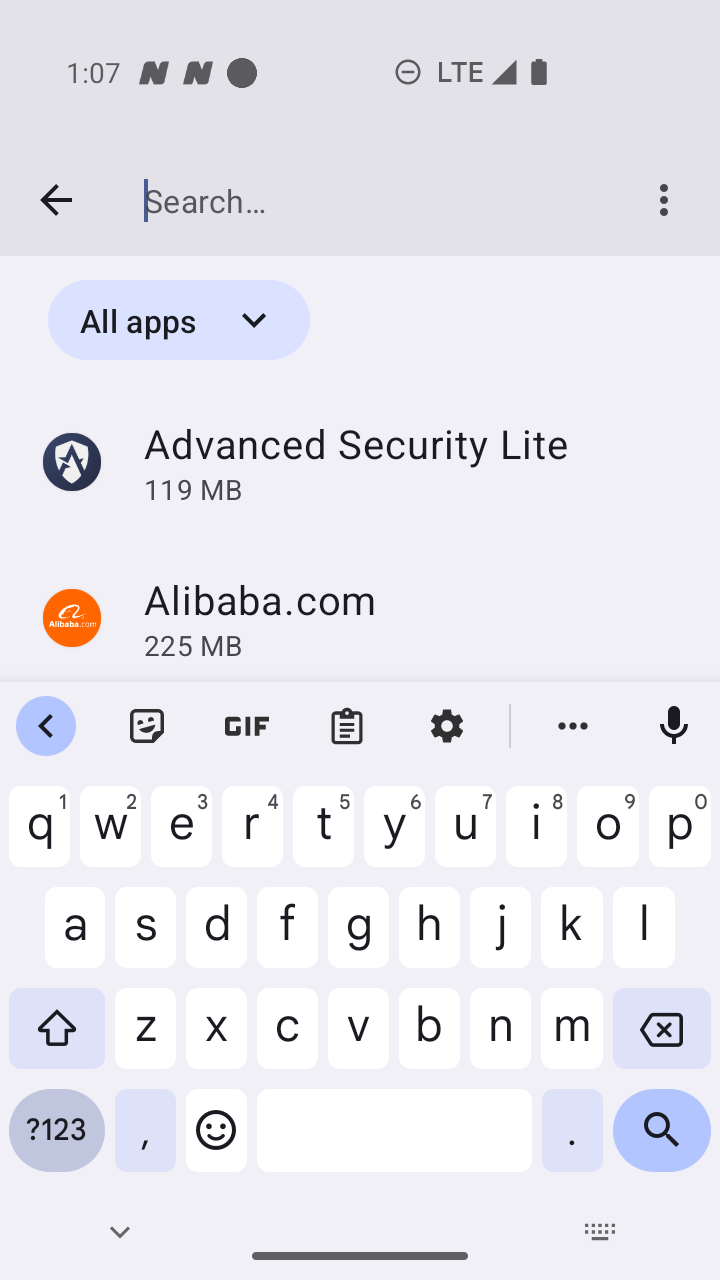
Task: Open the overflow menu
Action: [664, 200]
